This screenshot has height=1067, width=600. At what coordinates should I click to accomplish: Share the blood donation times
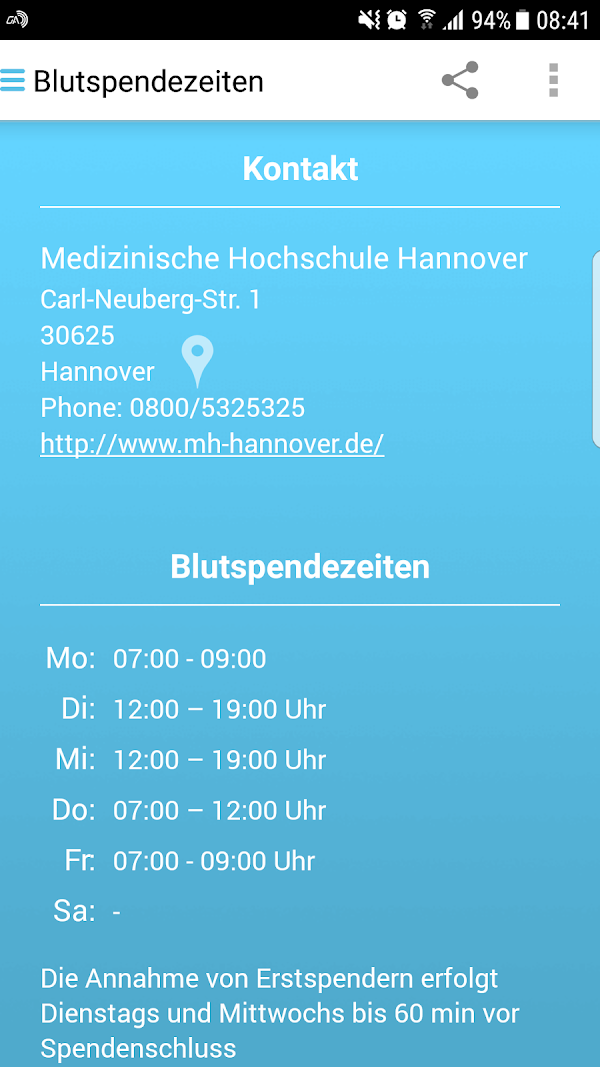coord(460,80)
